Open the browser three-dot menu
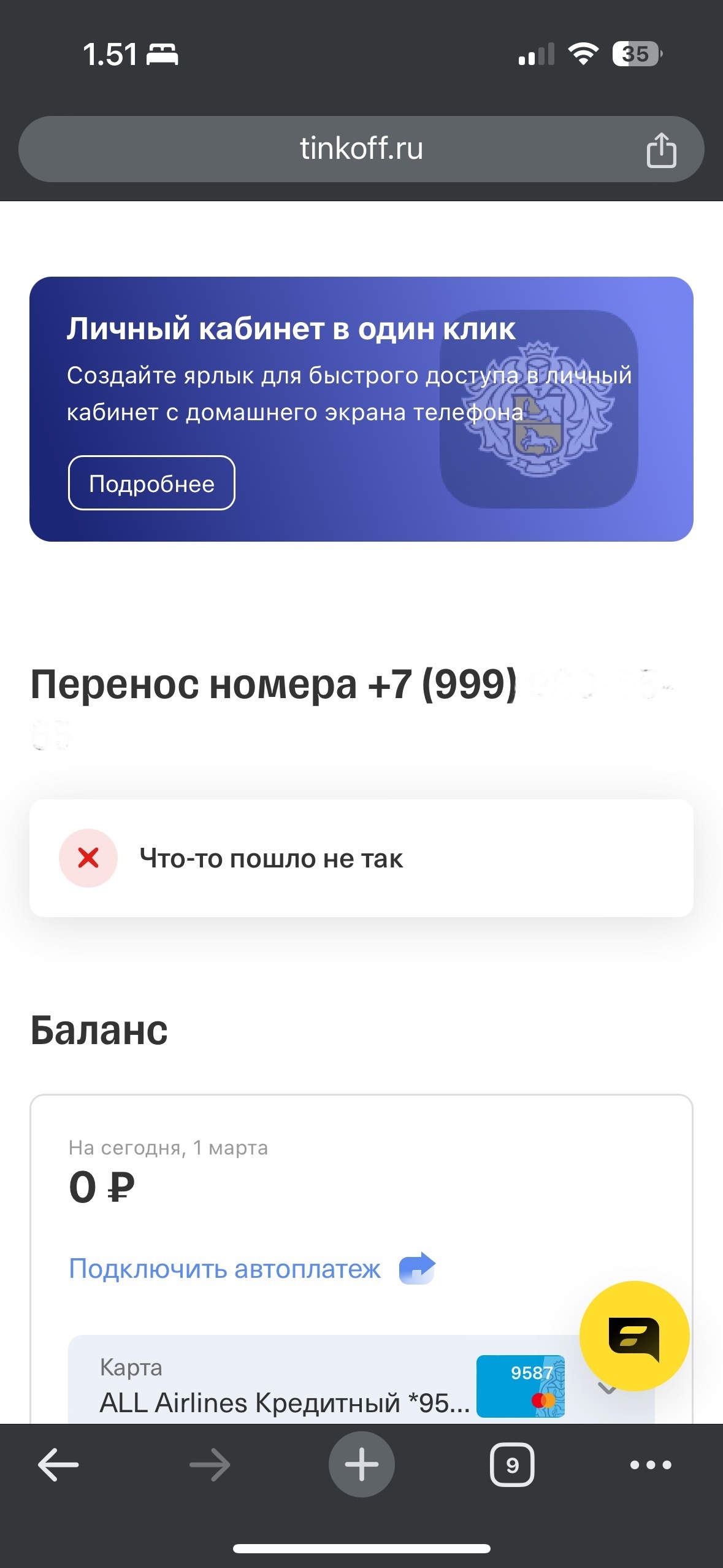Image resolution: width=723 pixels, height=1568 pixels. point(651,1465)
